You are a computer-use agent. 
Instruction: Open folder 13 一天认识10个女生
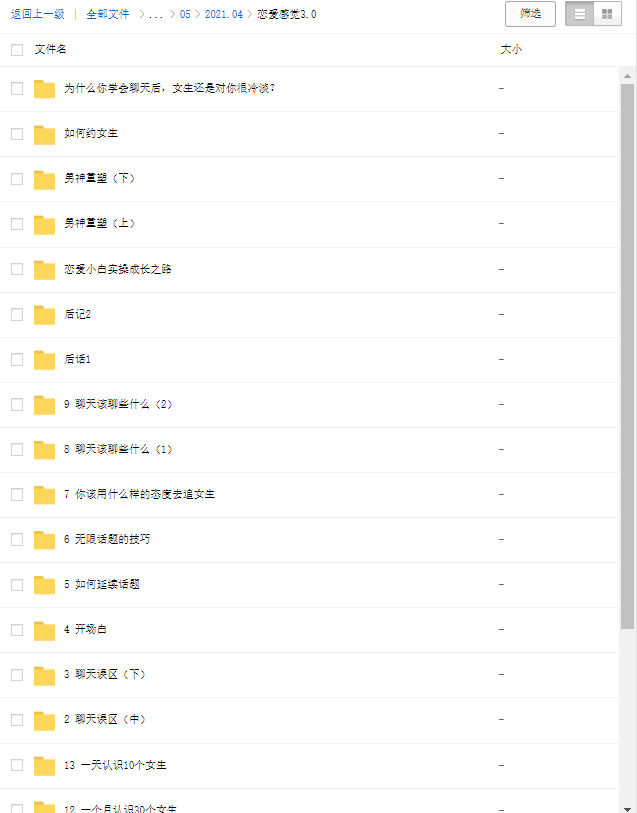114,765
